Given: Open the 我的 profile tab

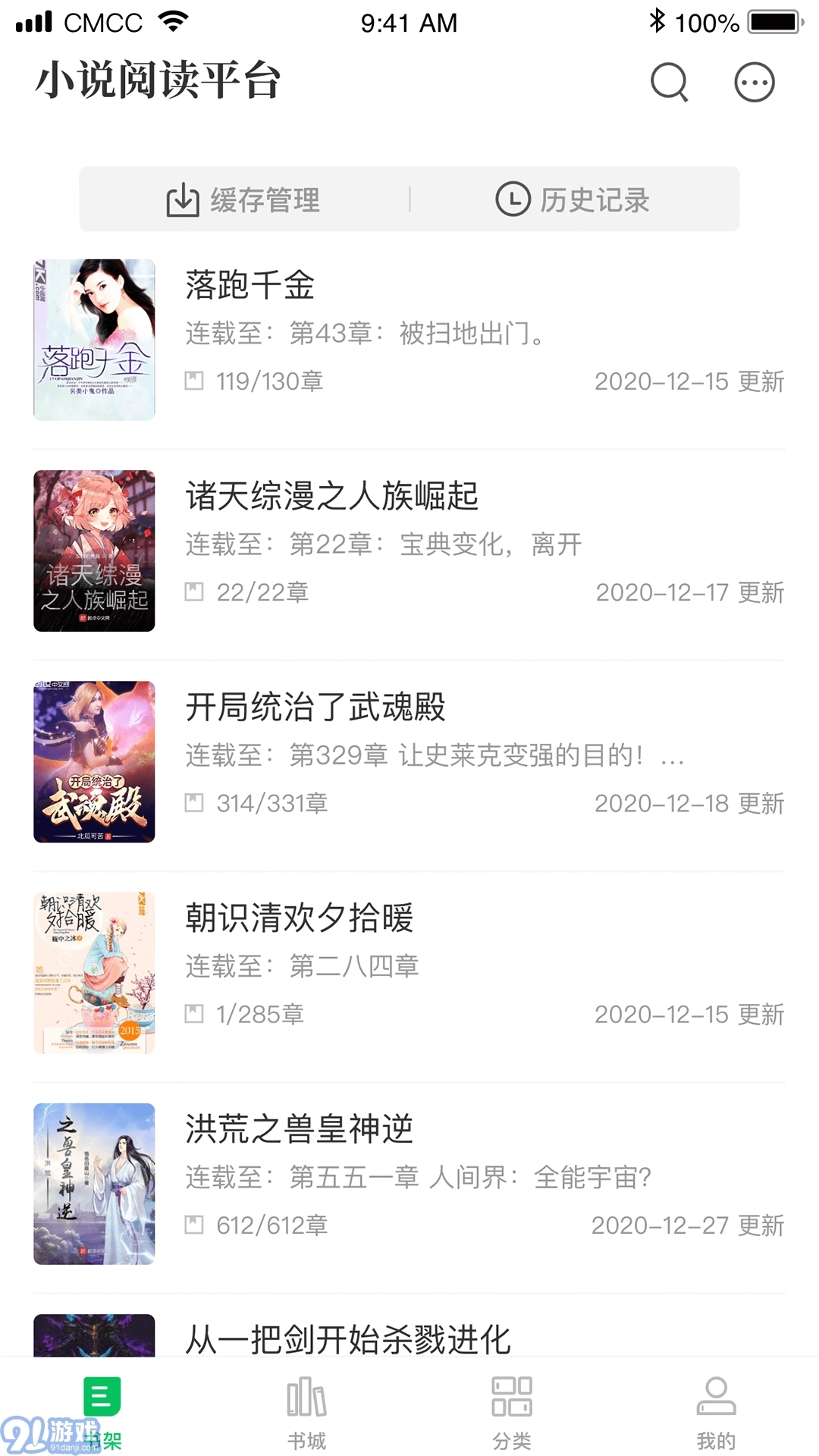Looking at the screenshot, I should tap(716, 1412).
